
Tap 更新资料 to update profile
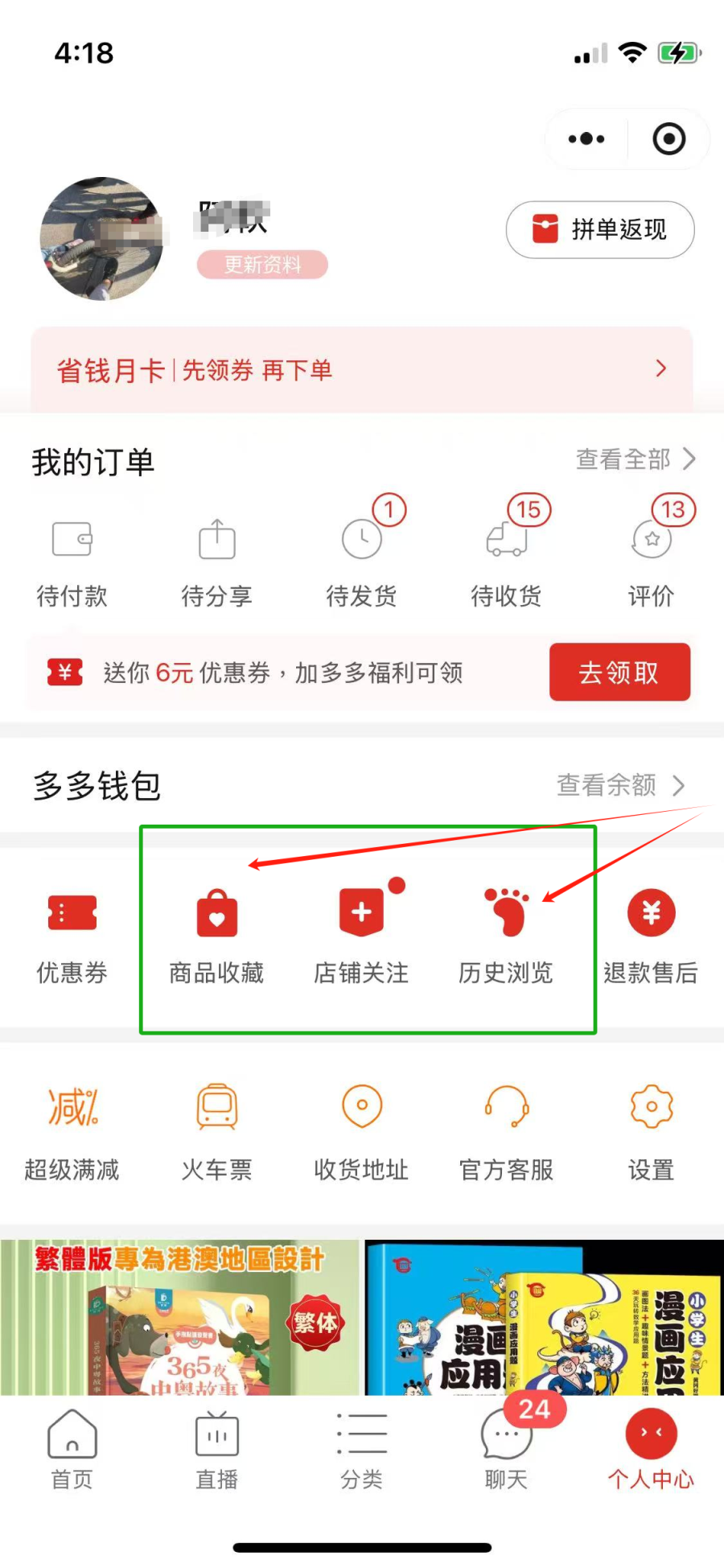[262, 265]
